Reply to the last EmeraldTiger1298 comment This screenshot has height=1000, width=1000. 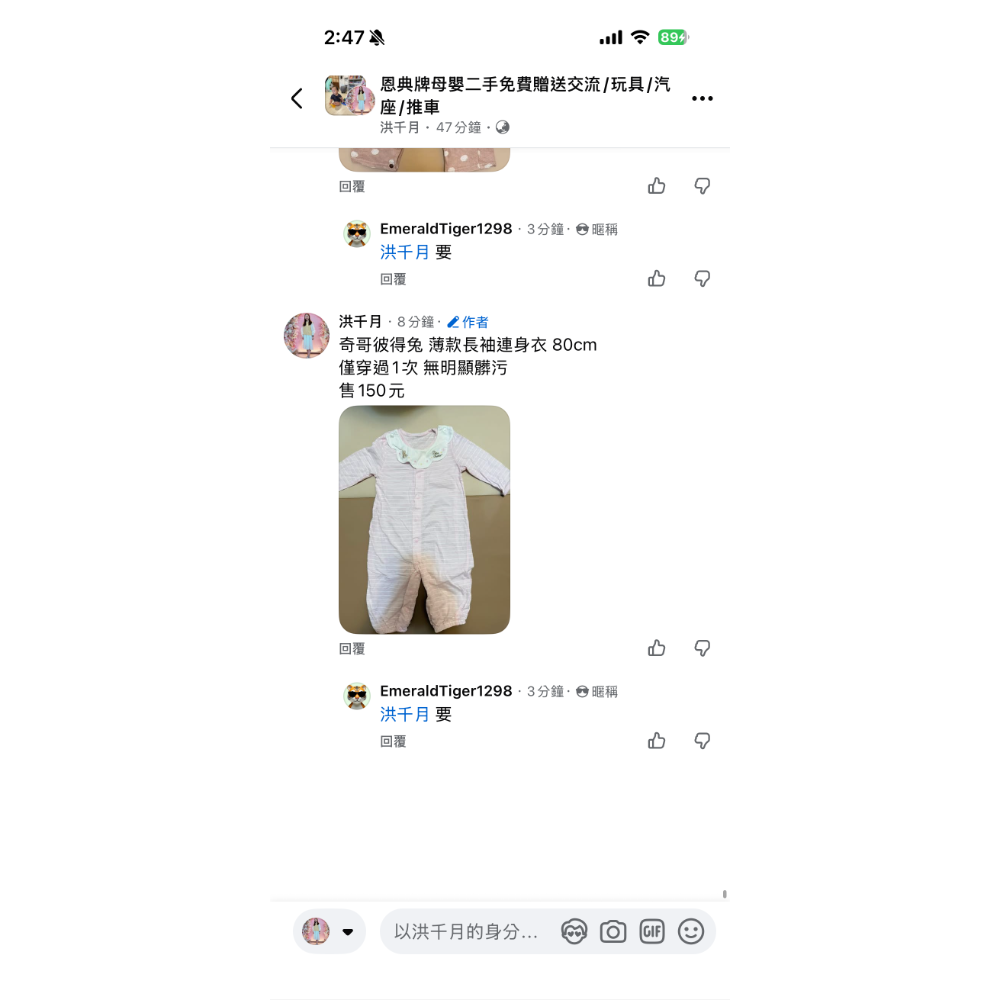click(393, 741)
